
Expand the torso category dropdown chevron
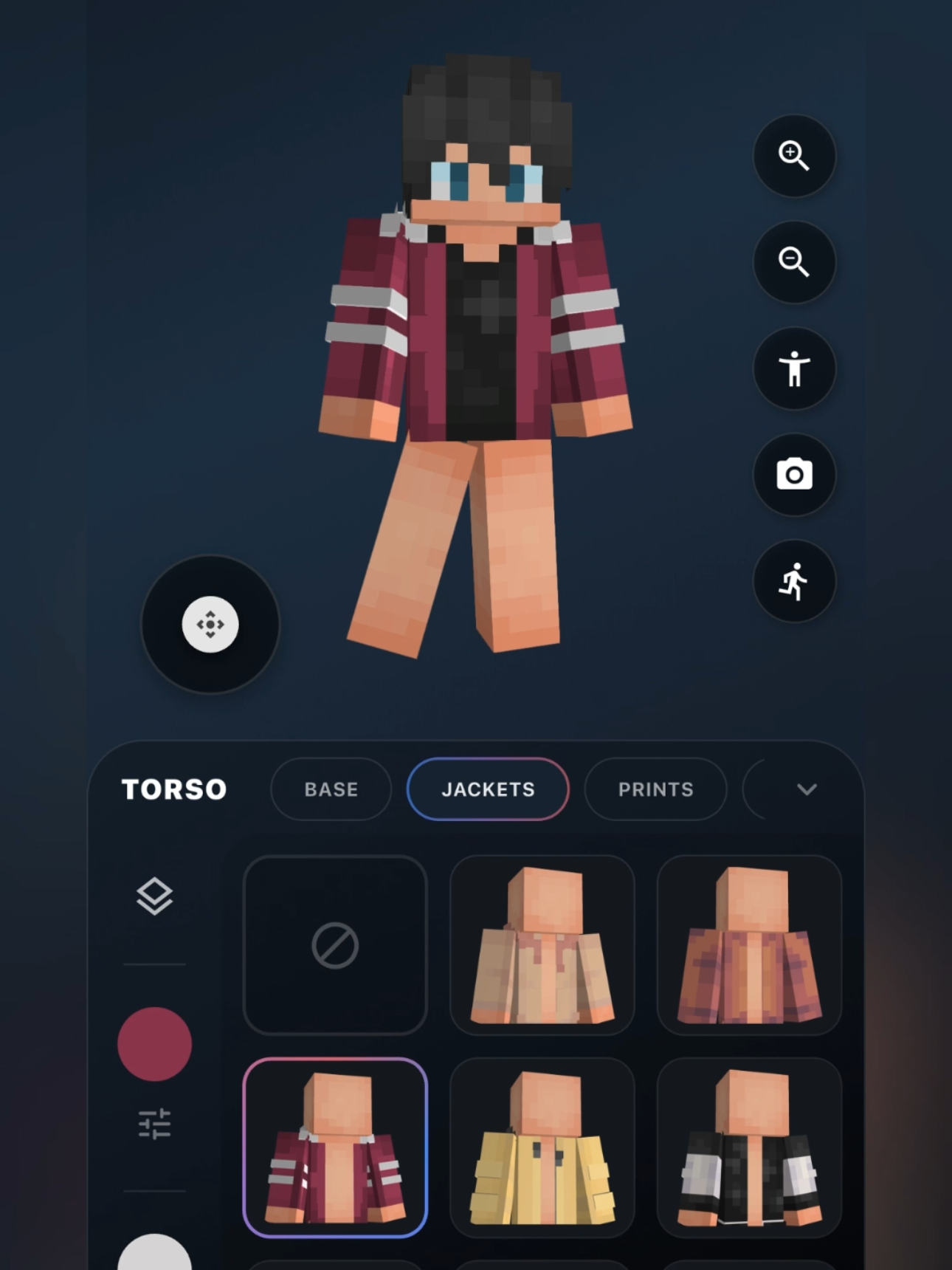click(807, 789)
